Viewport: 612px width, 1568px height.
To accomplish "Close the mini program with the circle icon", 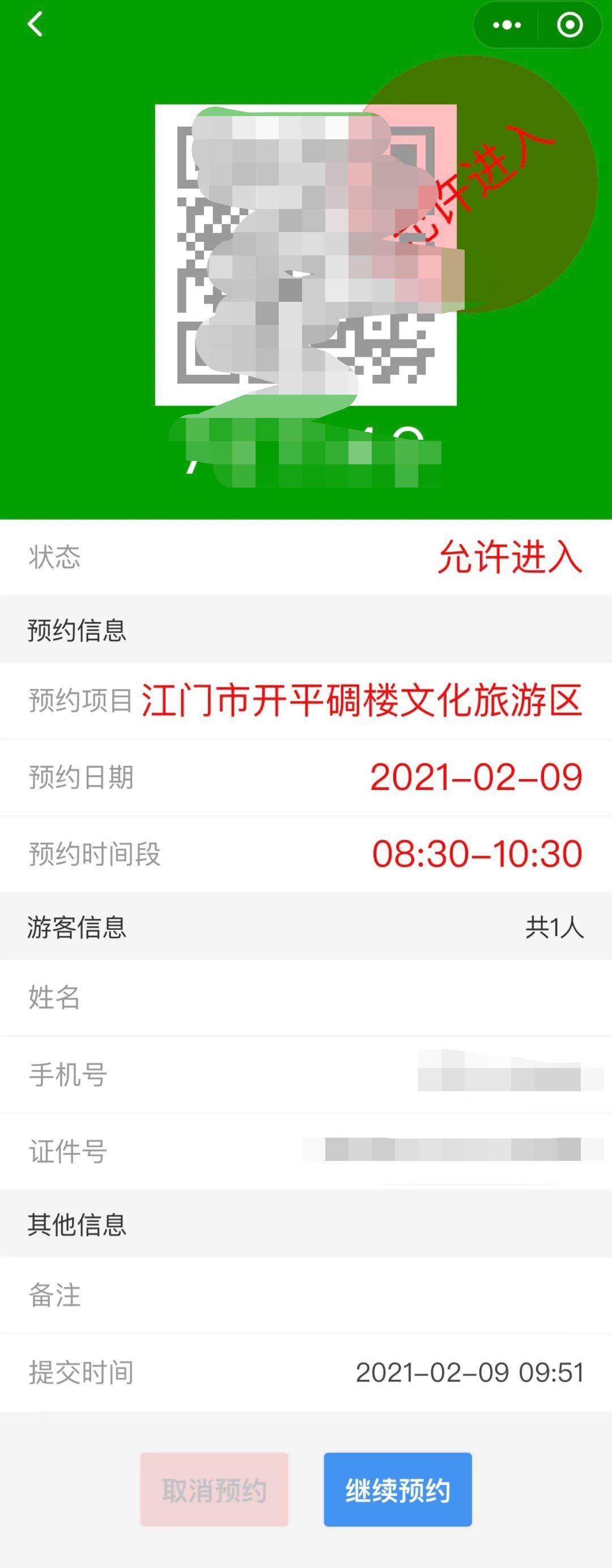I will 570,25.
